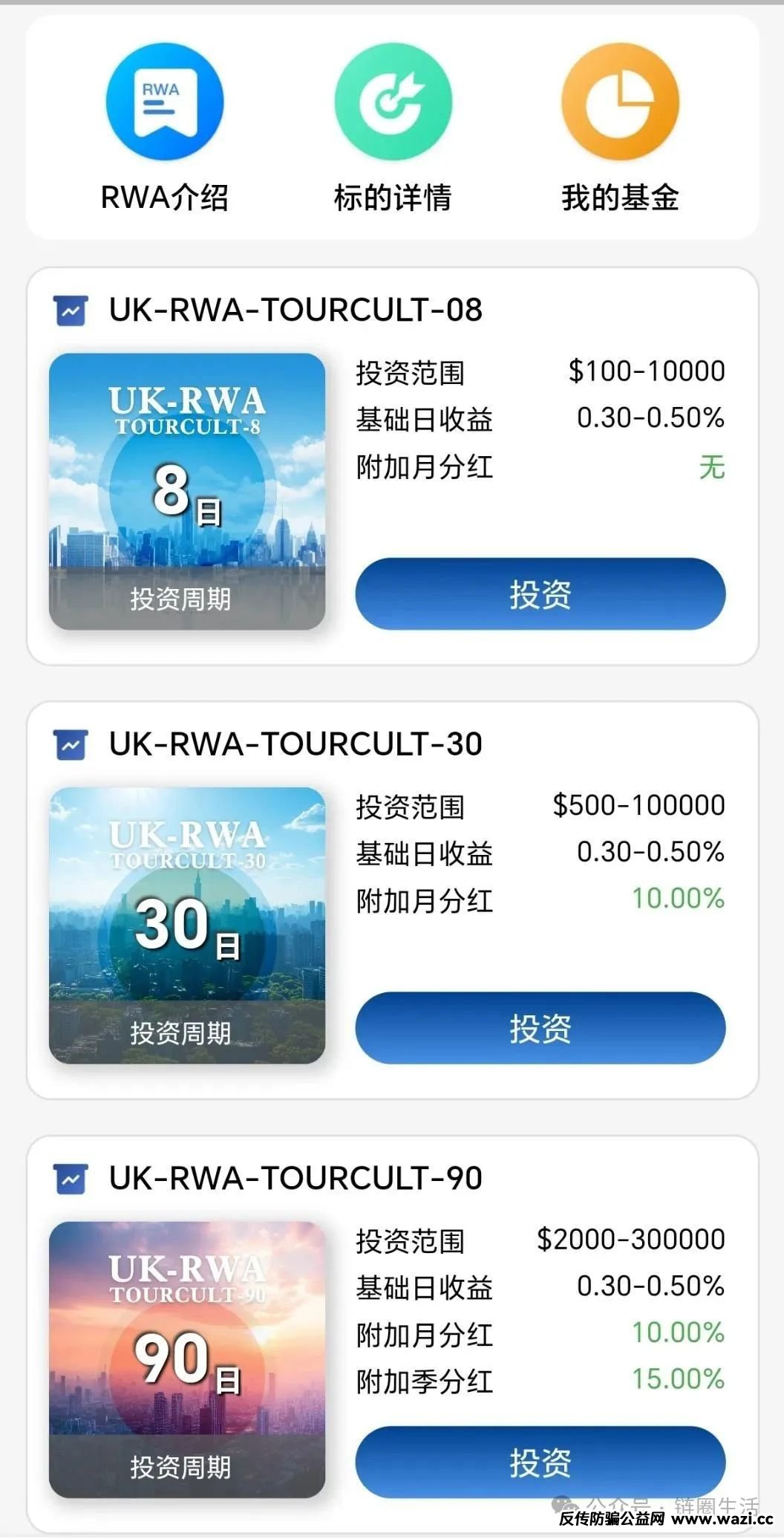This screenshot has height=1539, width=784.
Task: Open the UK-RWA-TOURCULT-90 product title
Action: click(295, 1178)
